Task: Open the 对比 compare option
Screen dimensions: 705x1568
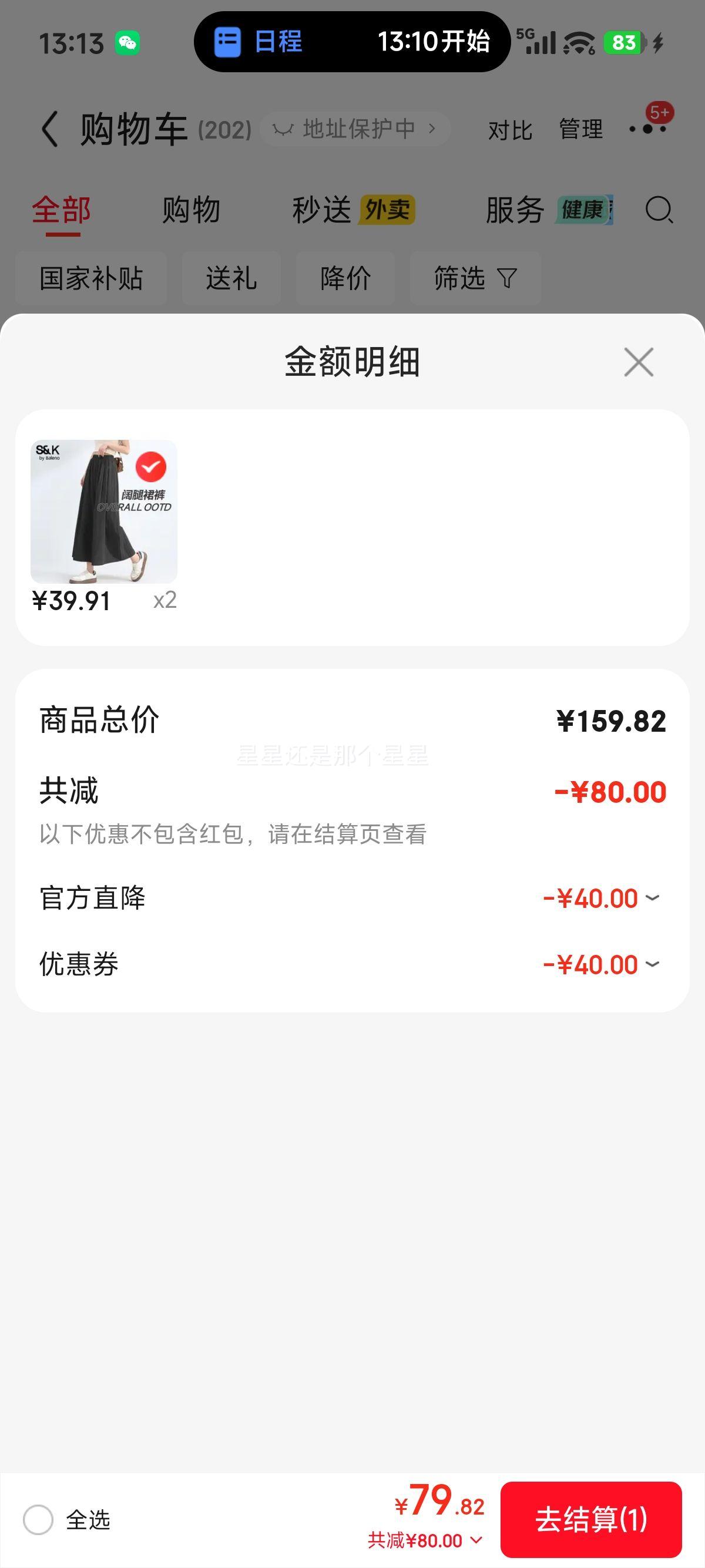Action: click(509, 130)
